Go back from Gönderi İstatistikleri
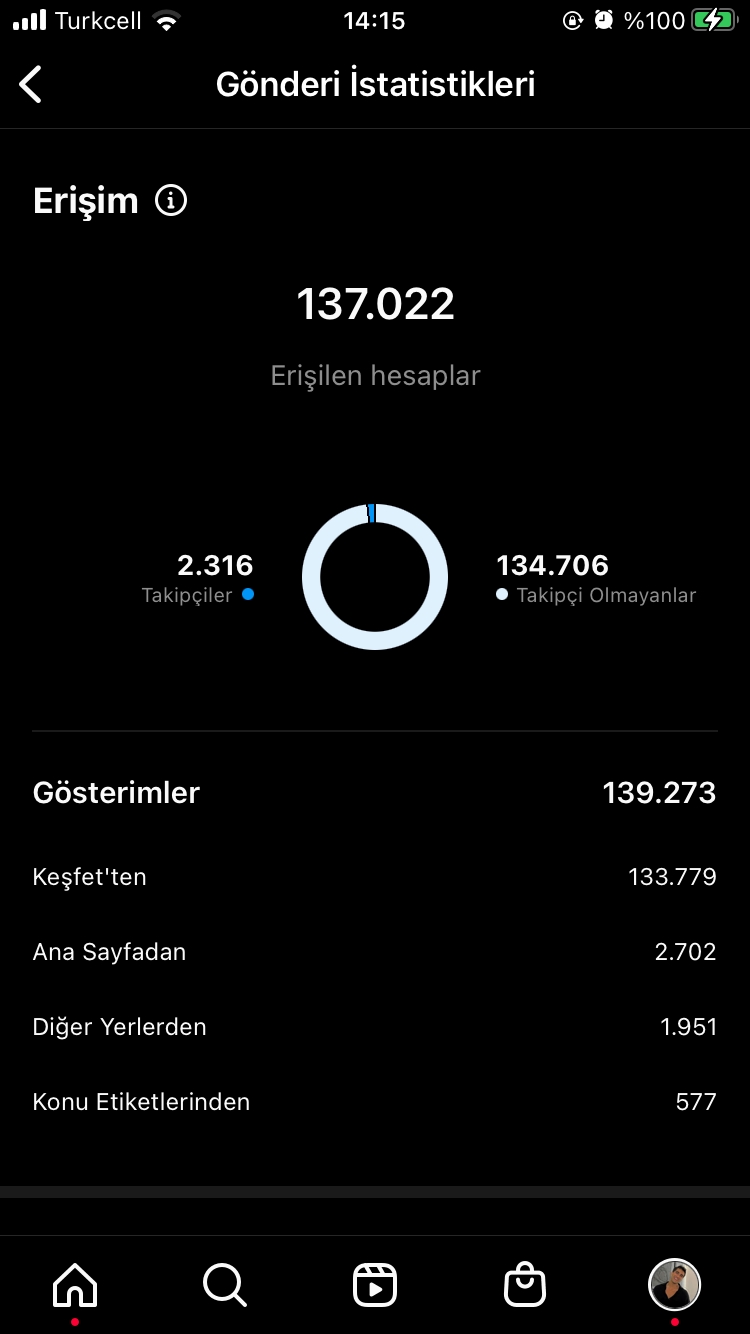 pos(31,85)
